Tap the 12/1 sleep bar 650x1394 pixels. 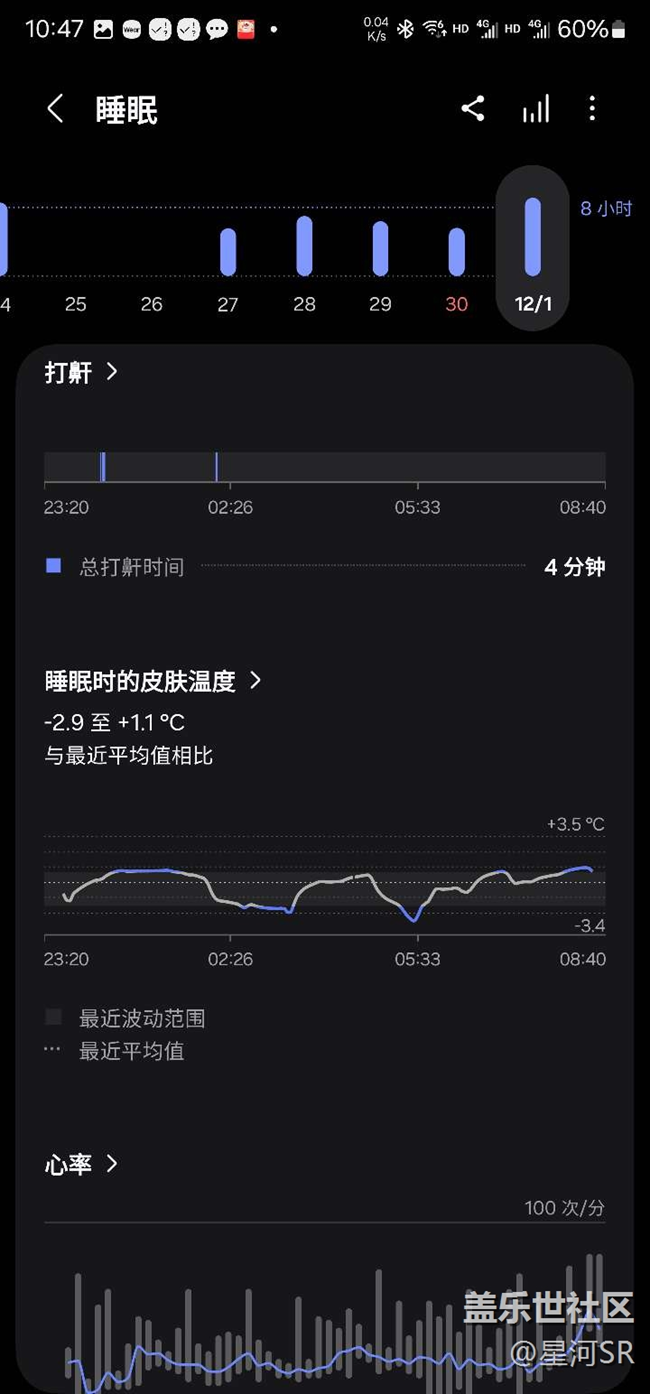(532, 237)
